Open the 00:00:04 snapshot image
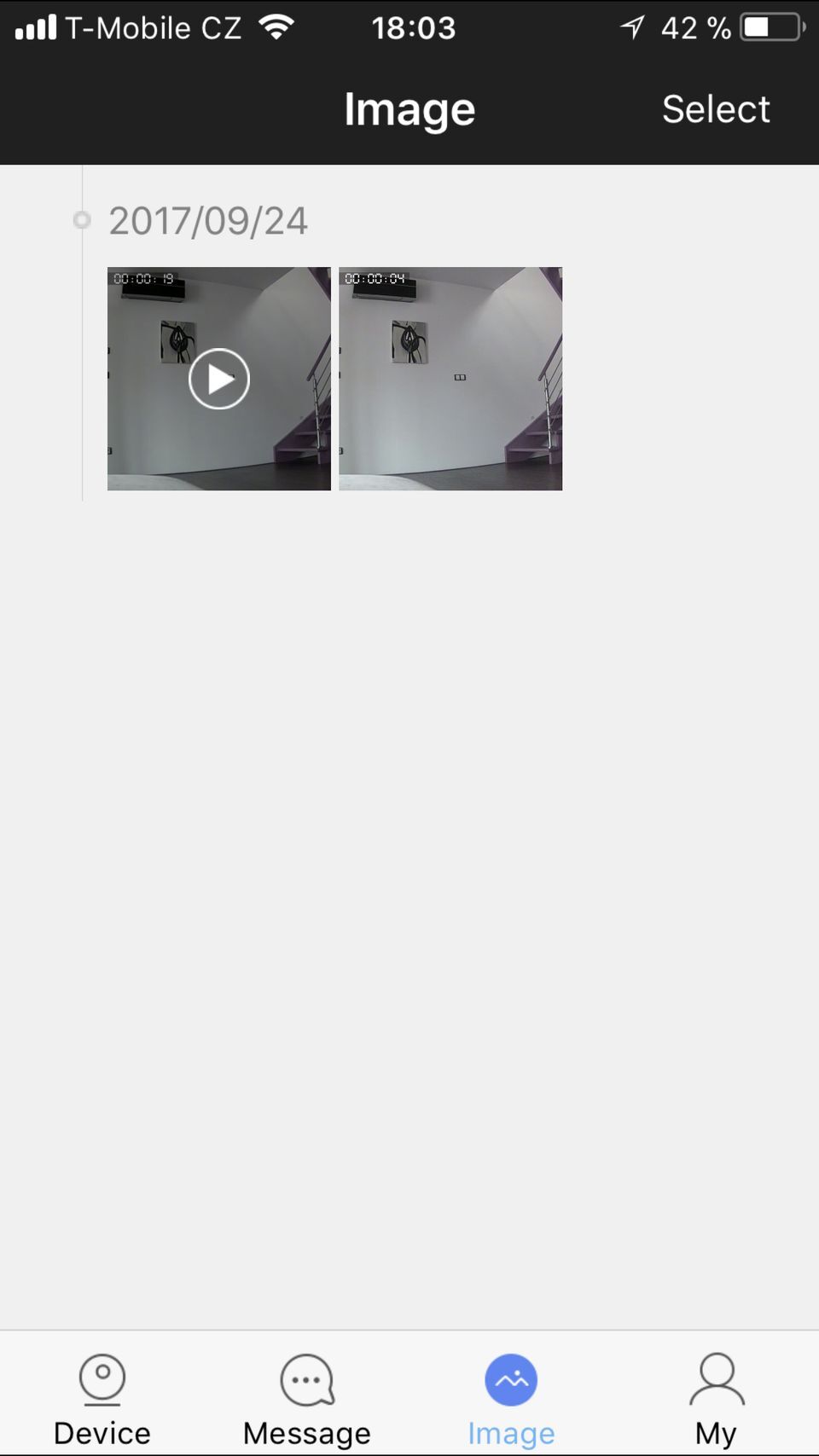 click(x=450, y=379)
